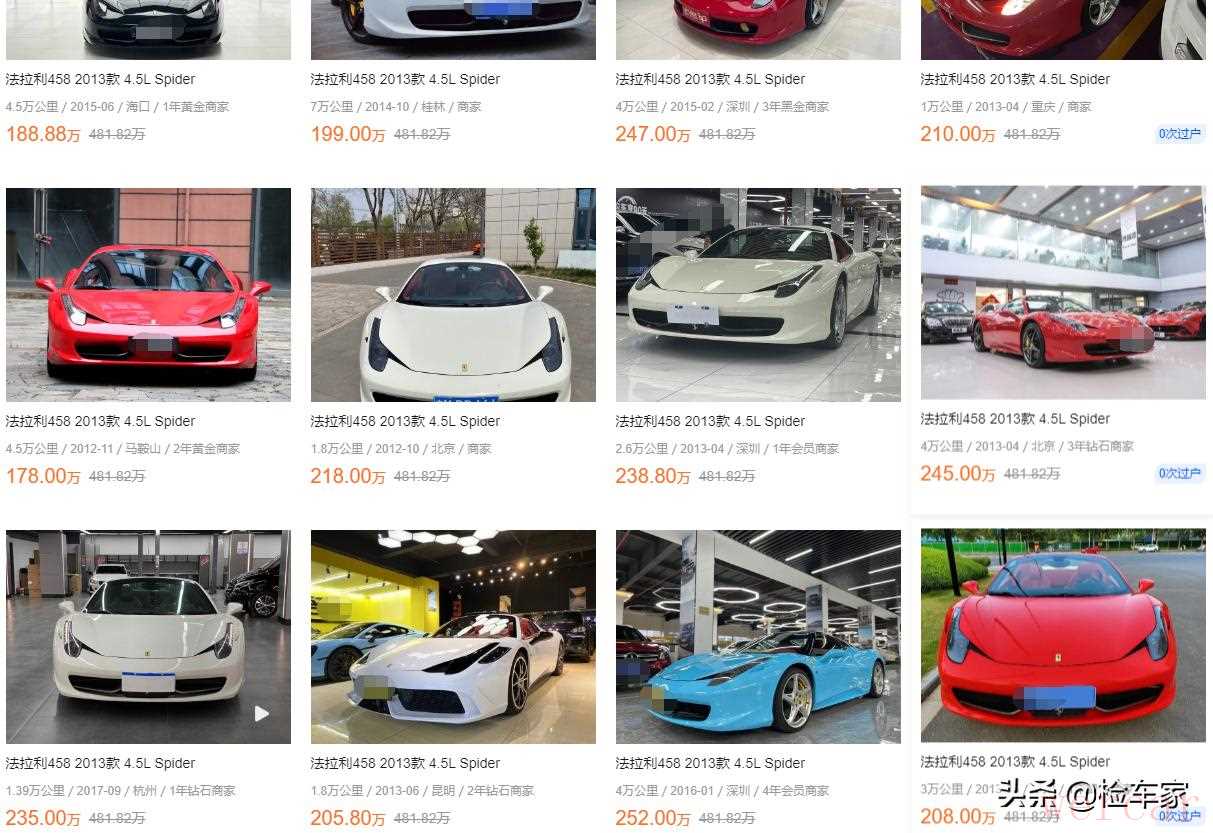Open the 252.00万 blue Ferrari 458 listing
1213x833 pixels.
[758, 637]
